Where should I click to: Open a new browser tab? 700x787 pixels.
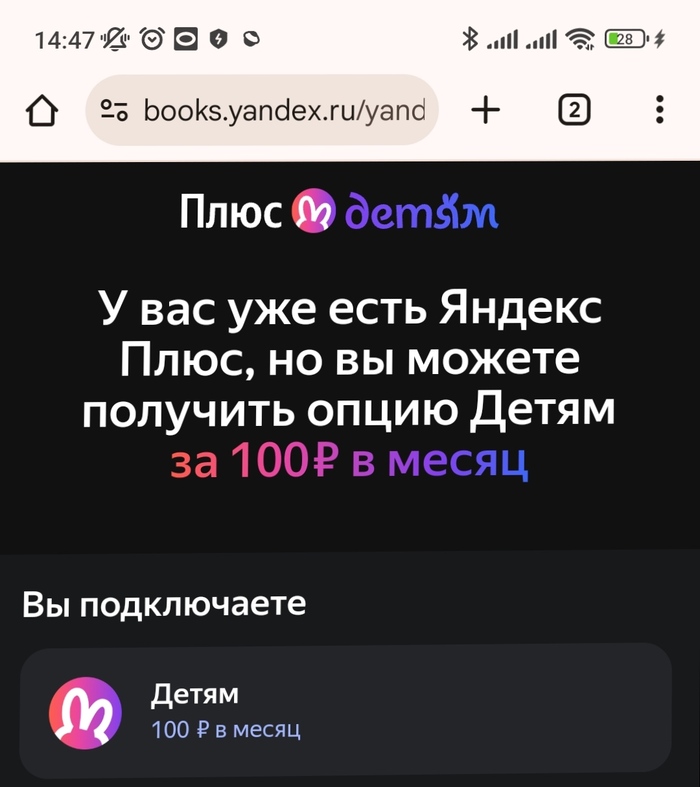click(x=485, y=110)
